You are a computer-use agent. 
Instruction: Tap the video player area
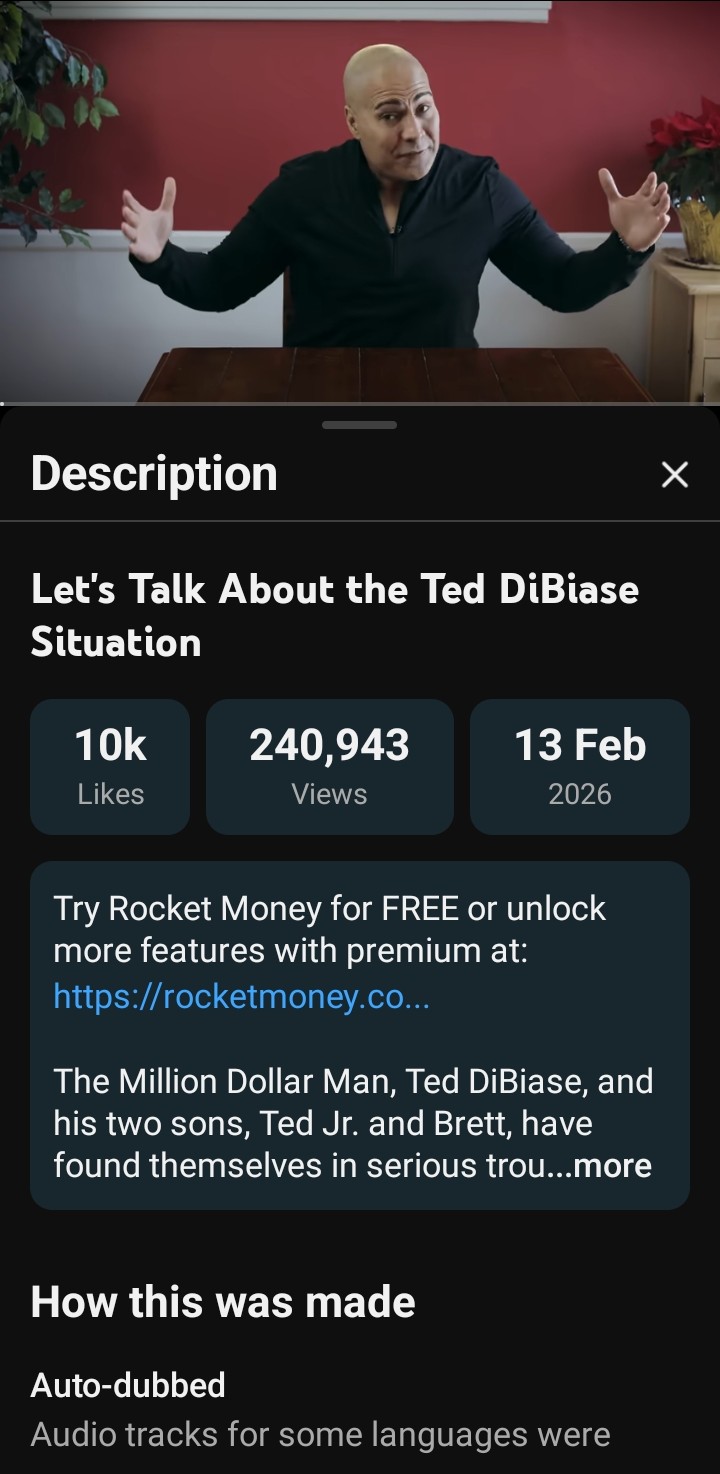(360, 200)
